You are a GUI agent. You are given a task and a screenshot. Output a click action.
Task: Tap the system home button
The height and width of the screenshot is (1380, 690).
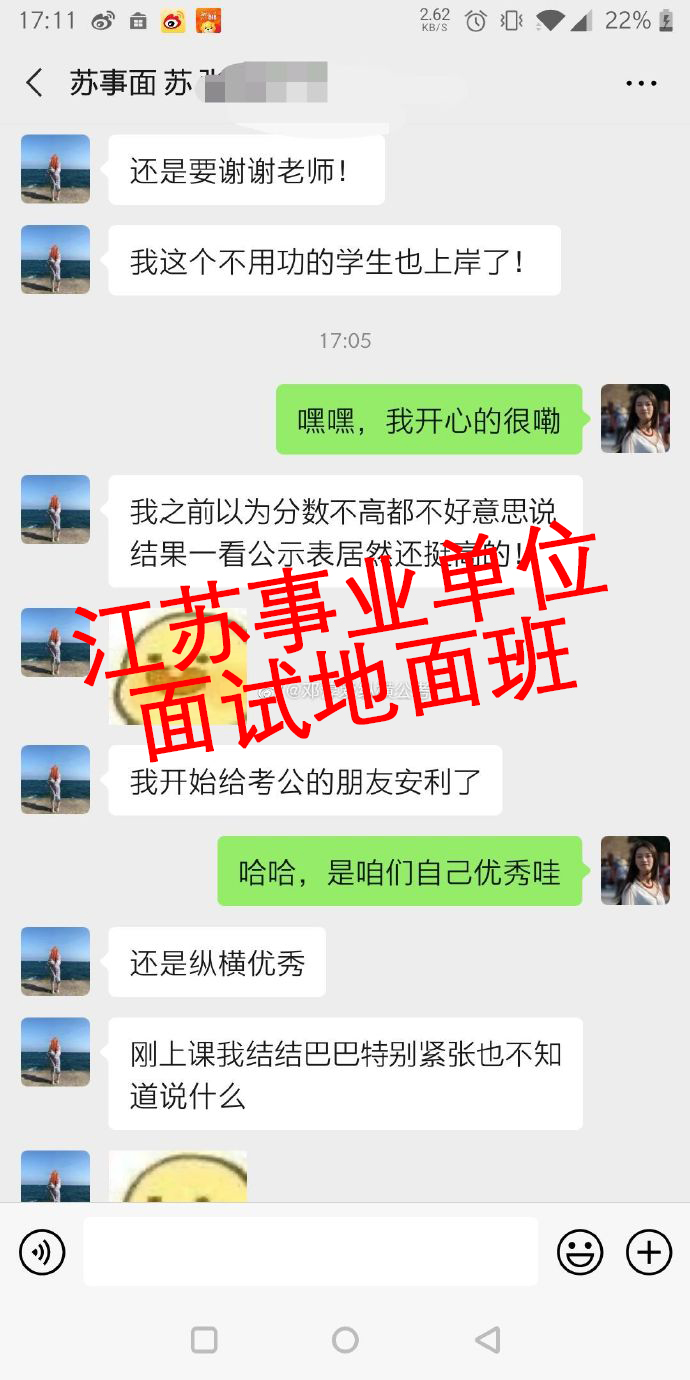[345, 1340]
